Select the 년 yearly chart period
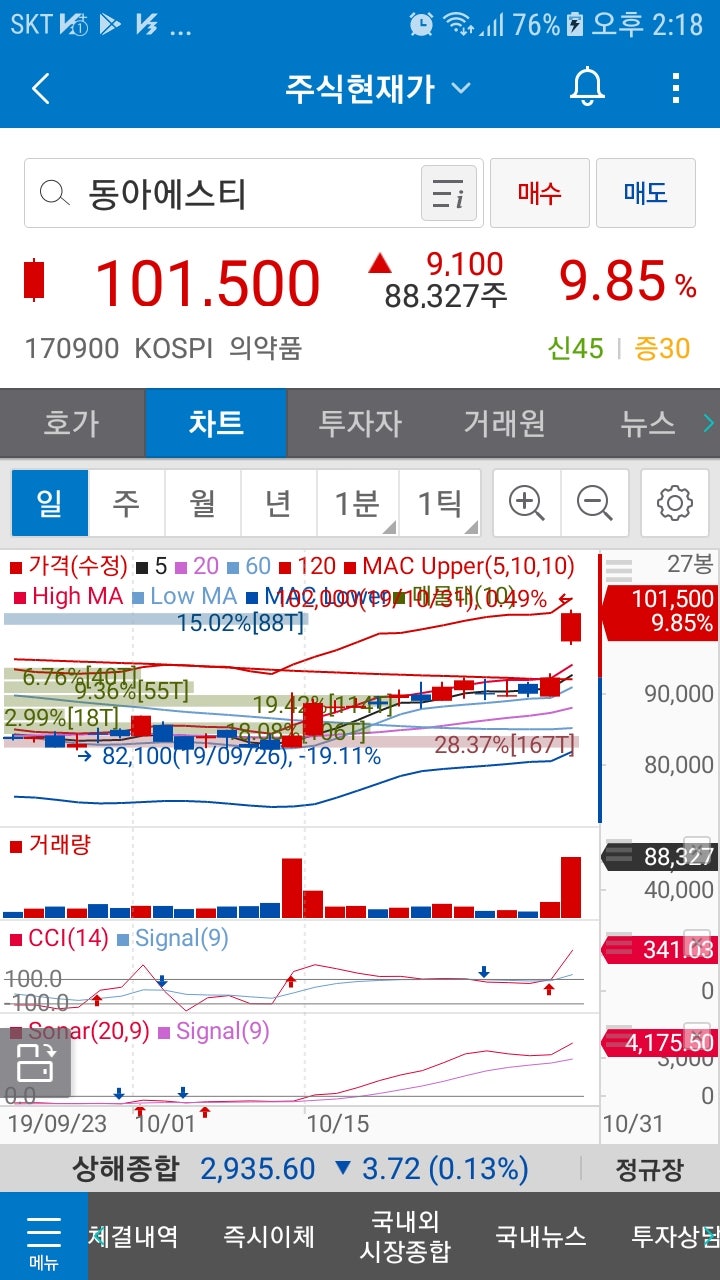This screenshot has height=1280, width=720. [279, 503]
